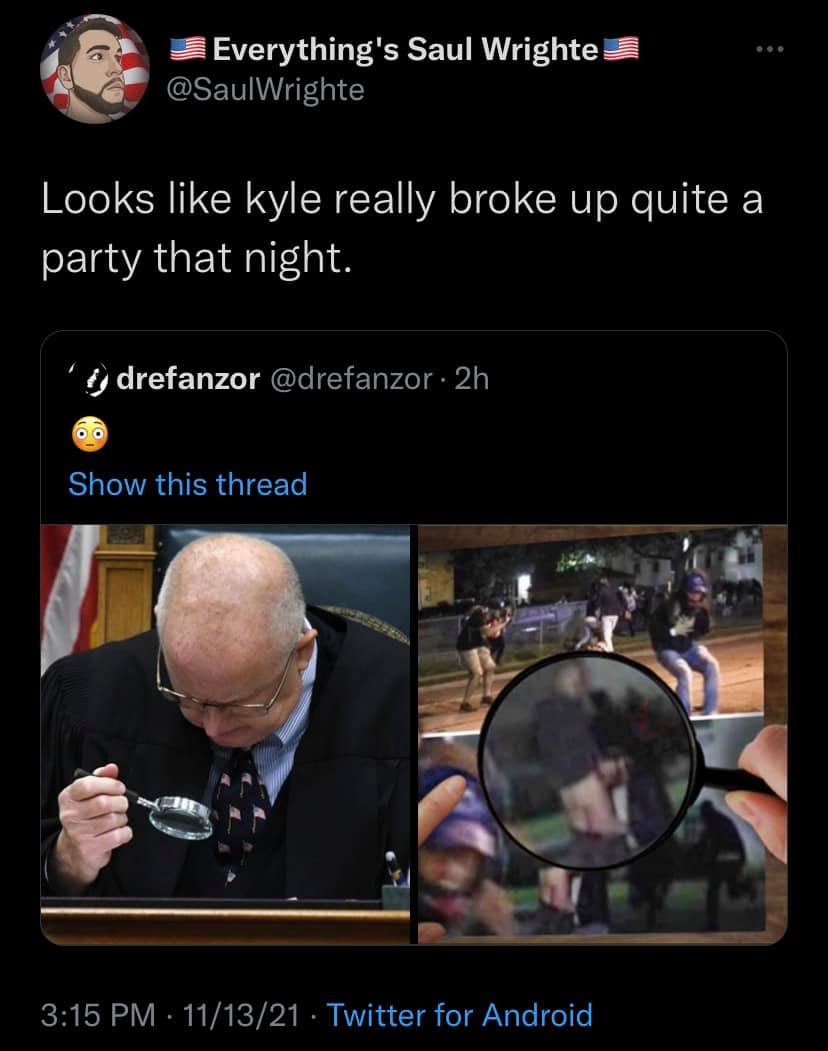Tap the Show this thread link

[187, 484]
